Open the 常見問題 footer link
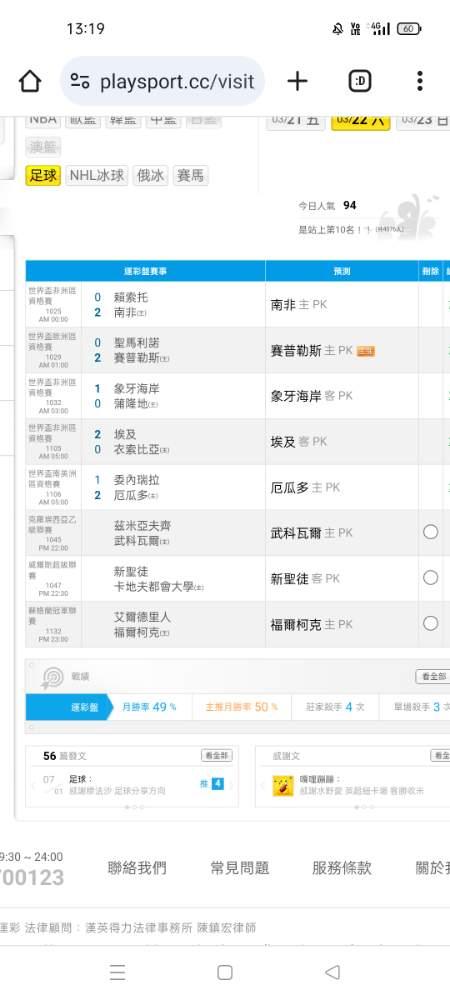The image size is (450, 1000). 240,867
